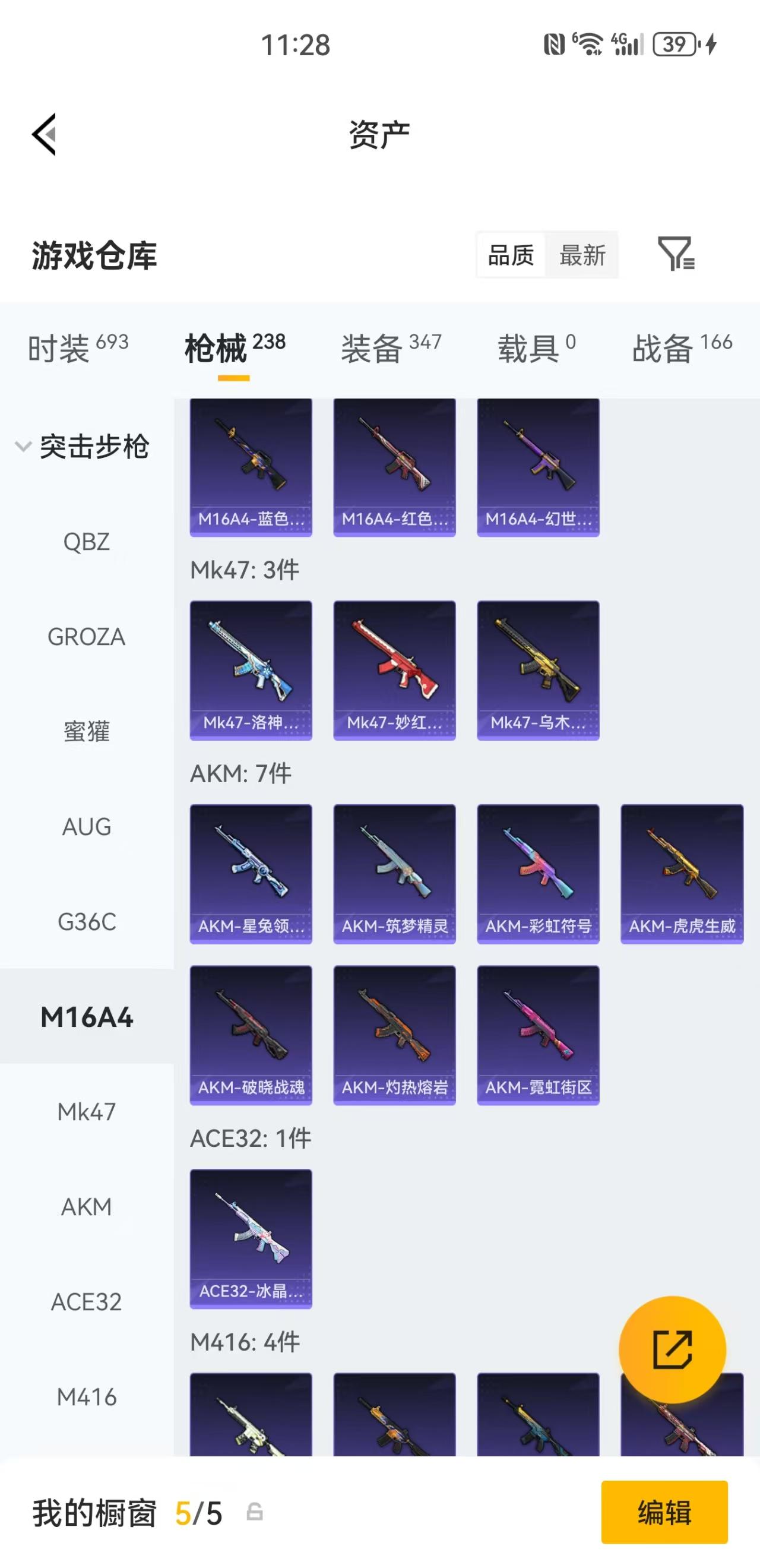This screenshot has height=1568, width=760.
Task: Open the filter icon next to 最新
Action: (x=676, y=254)
